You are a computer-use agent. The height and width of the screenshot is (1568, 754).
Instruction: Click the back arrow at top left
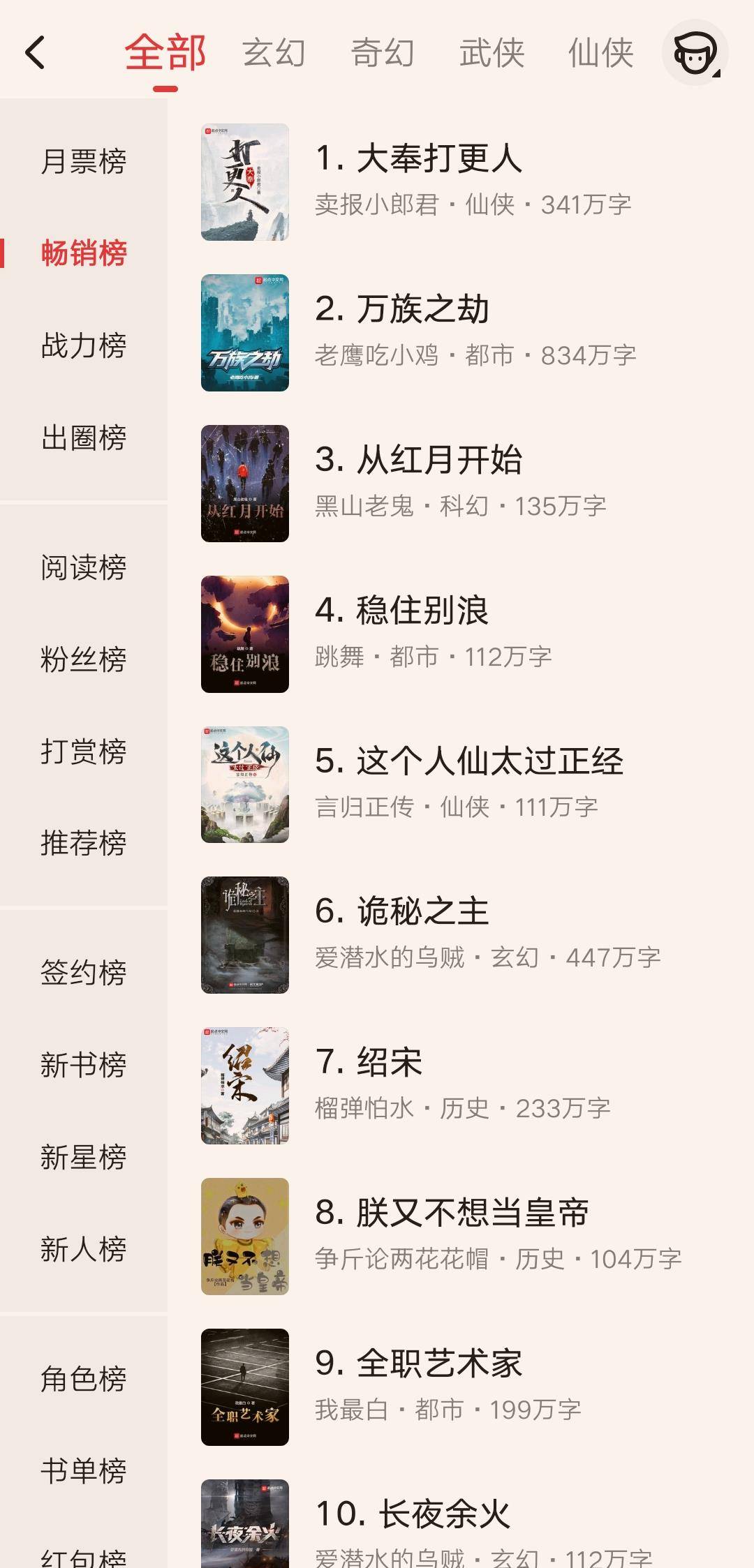click(35, 52)
